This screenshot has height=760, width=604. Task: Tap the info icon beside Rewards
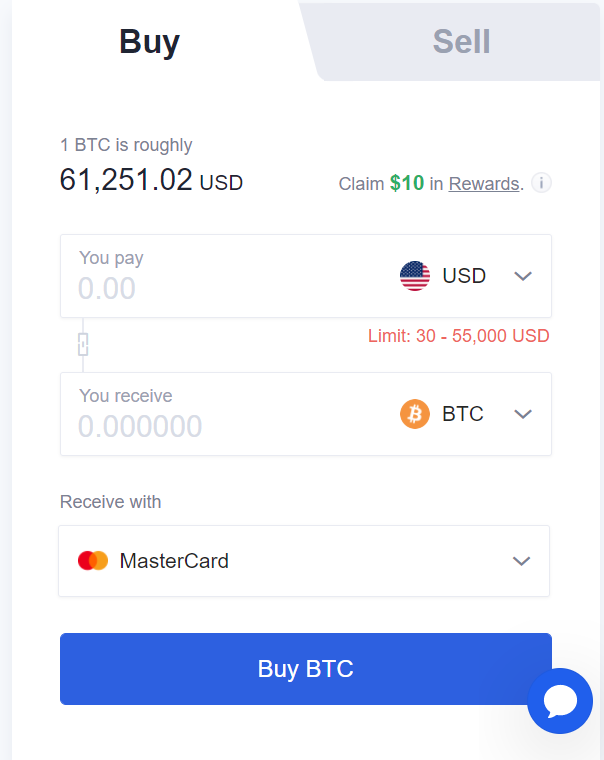[541, 183]
